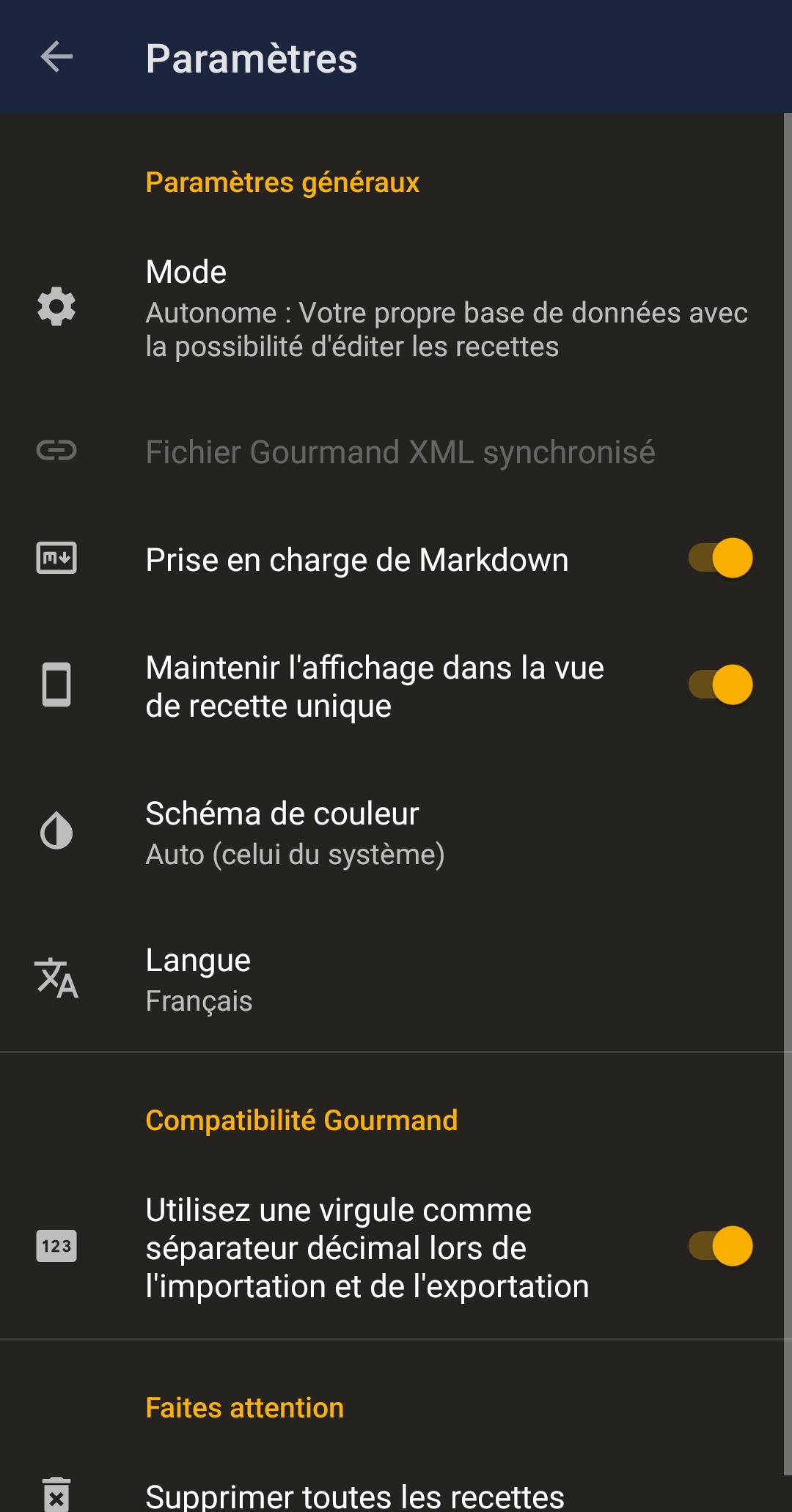Go back using the top-left arrow

56,57
